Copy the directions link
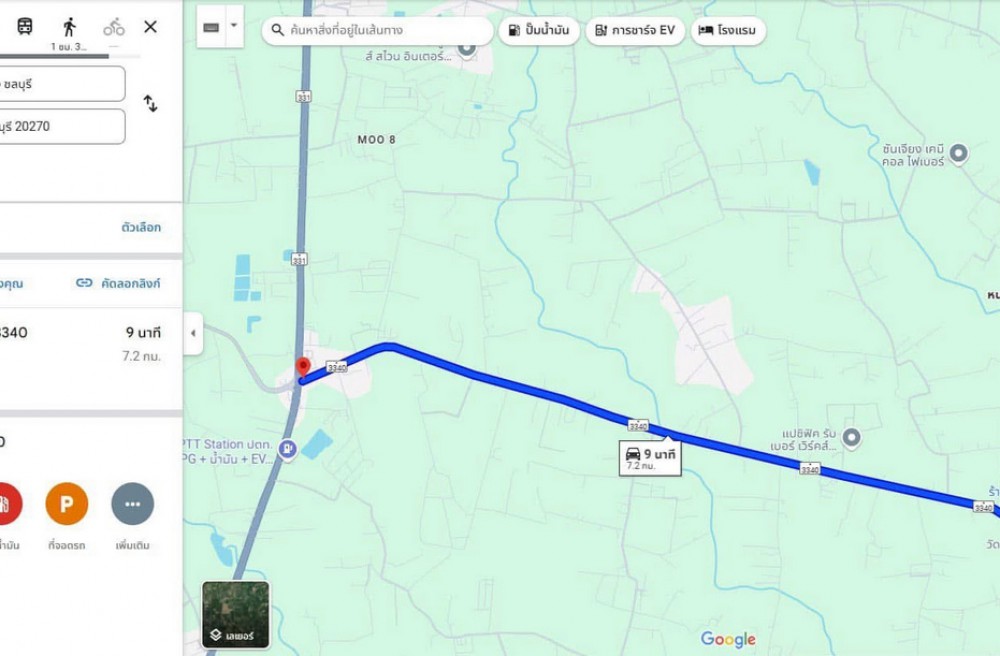The image size is (1000, 656). click(118, 283)
